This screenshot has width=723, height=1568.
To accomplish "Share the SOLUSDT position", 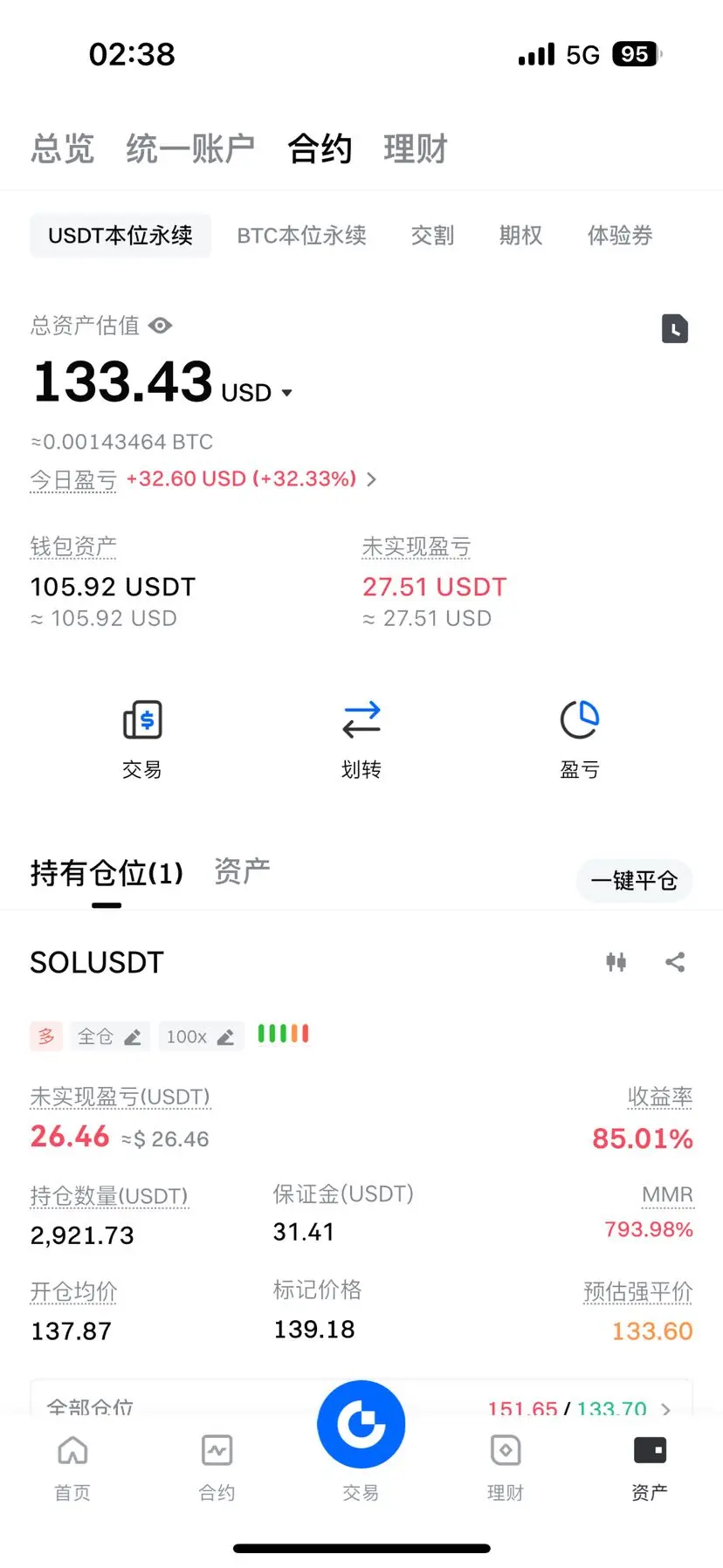I will (675, 962).
